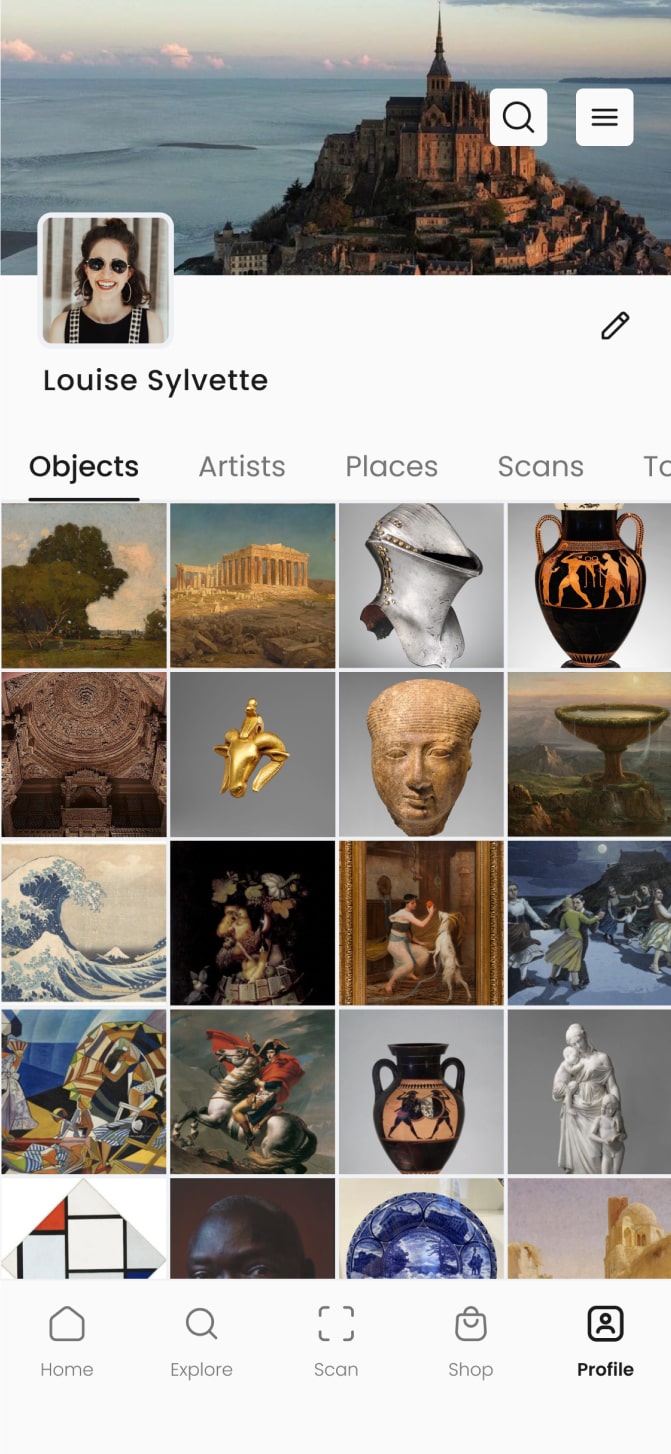Image resolution: width=671 pixels, height=1454 pixels.
Task: Tap Louise Sylvette's profile photo
Action: [105, 281]
